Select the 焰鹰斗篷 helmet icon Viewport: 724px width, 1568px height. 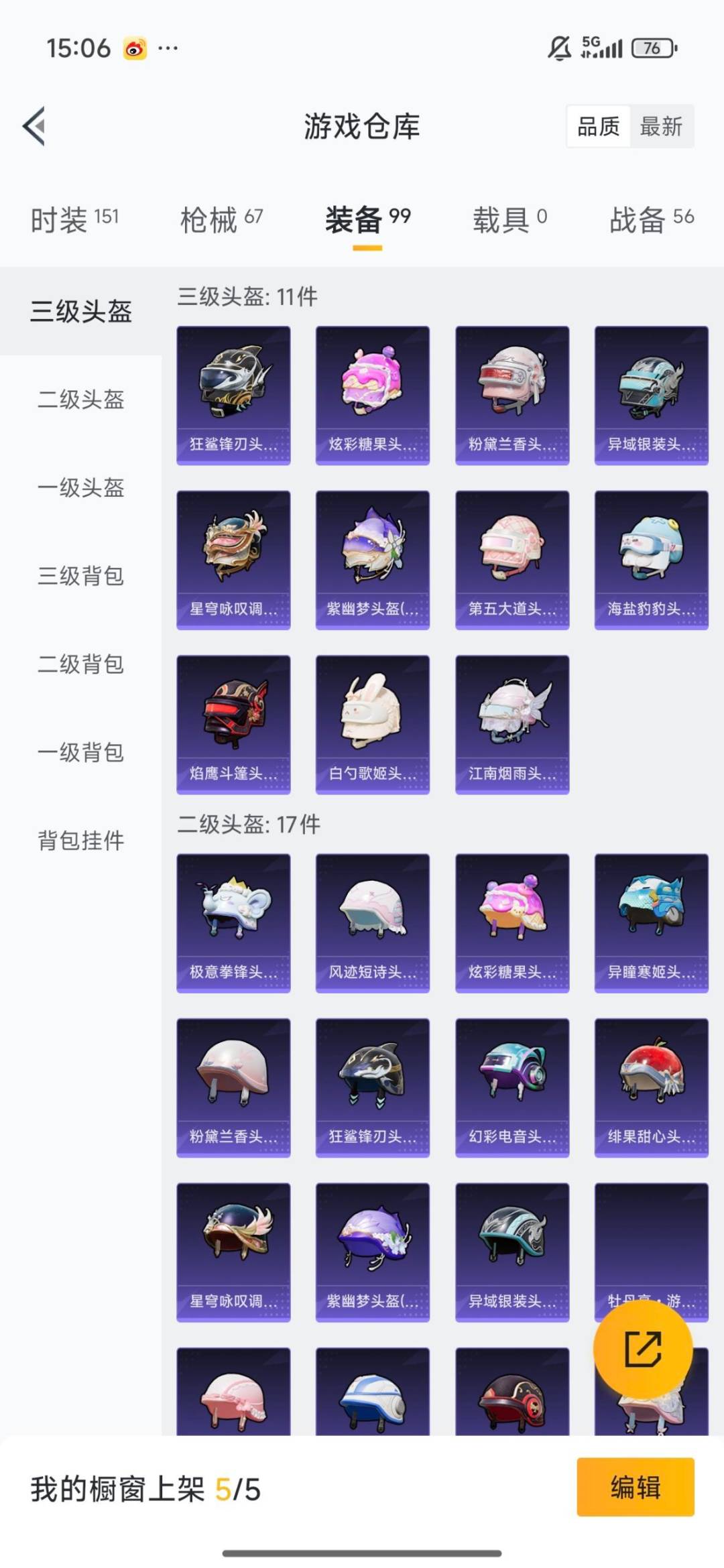point(233,724)
